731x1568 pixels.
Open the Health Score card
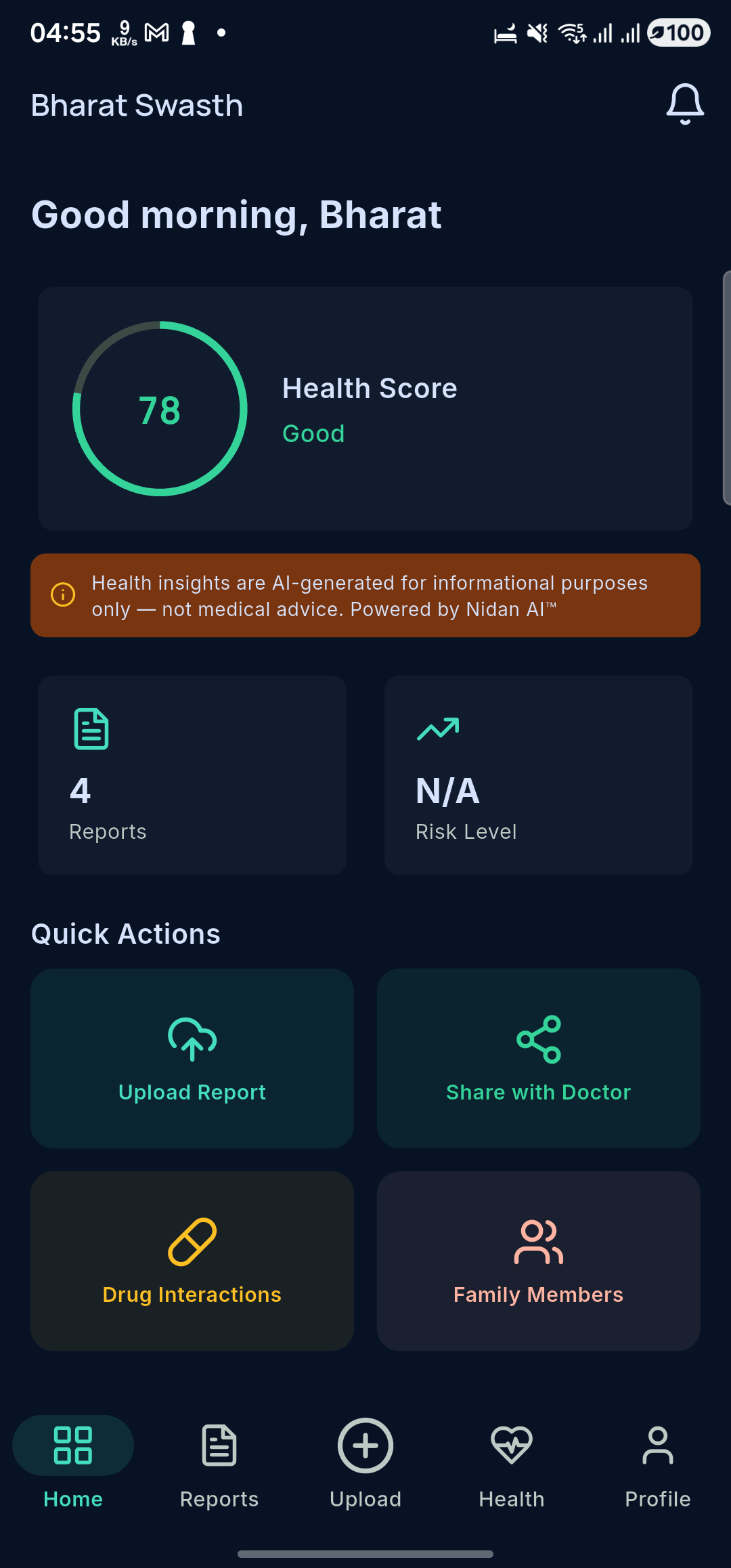coord(365,408)
